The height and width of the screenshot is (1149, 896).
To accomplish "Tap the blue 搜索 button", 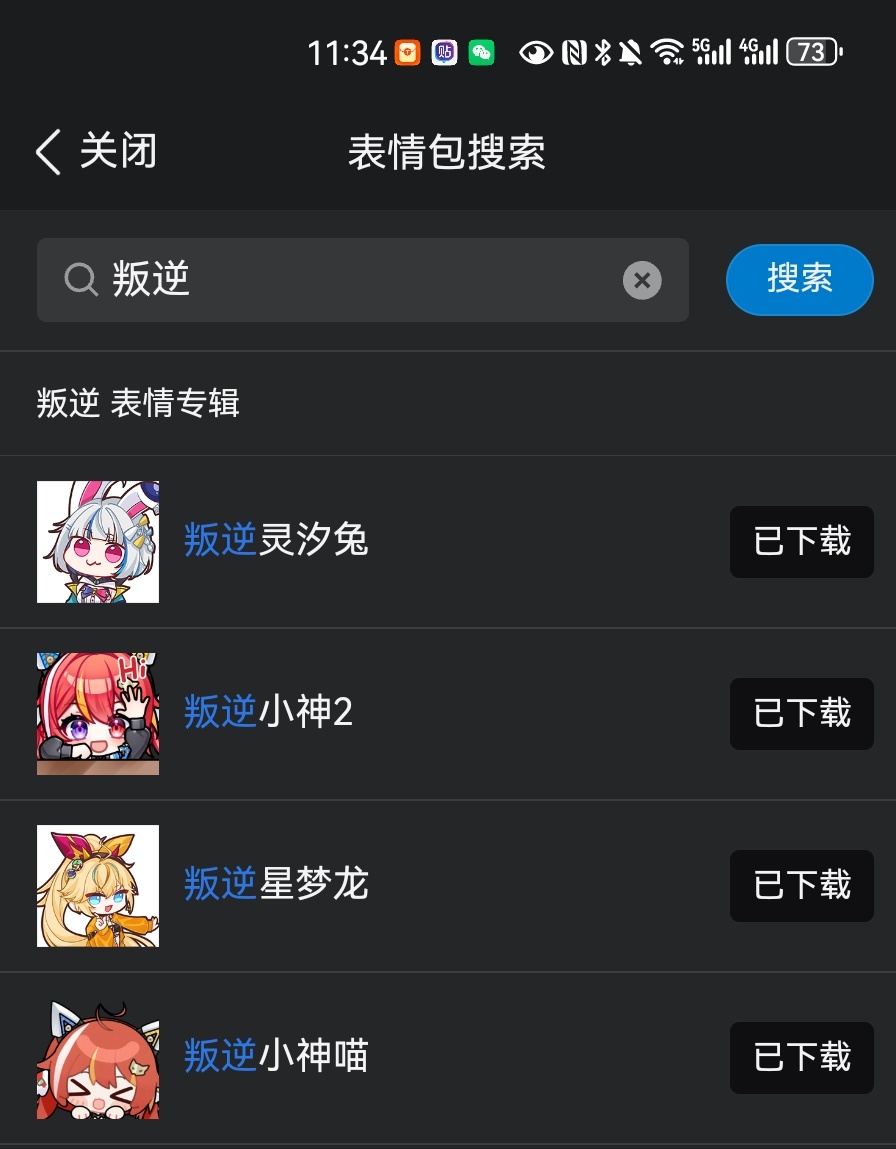I will coord(799,279).
